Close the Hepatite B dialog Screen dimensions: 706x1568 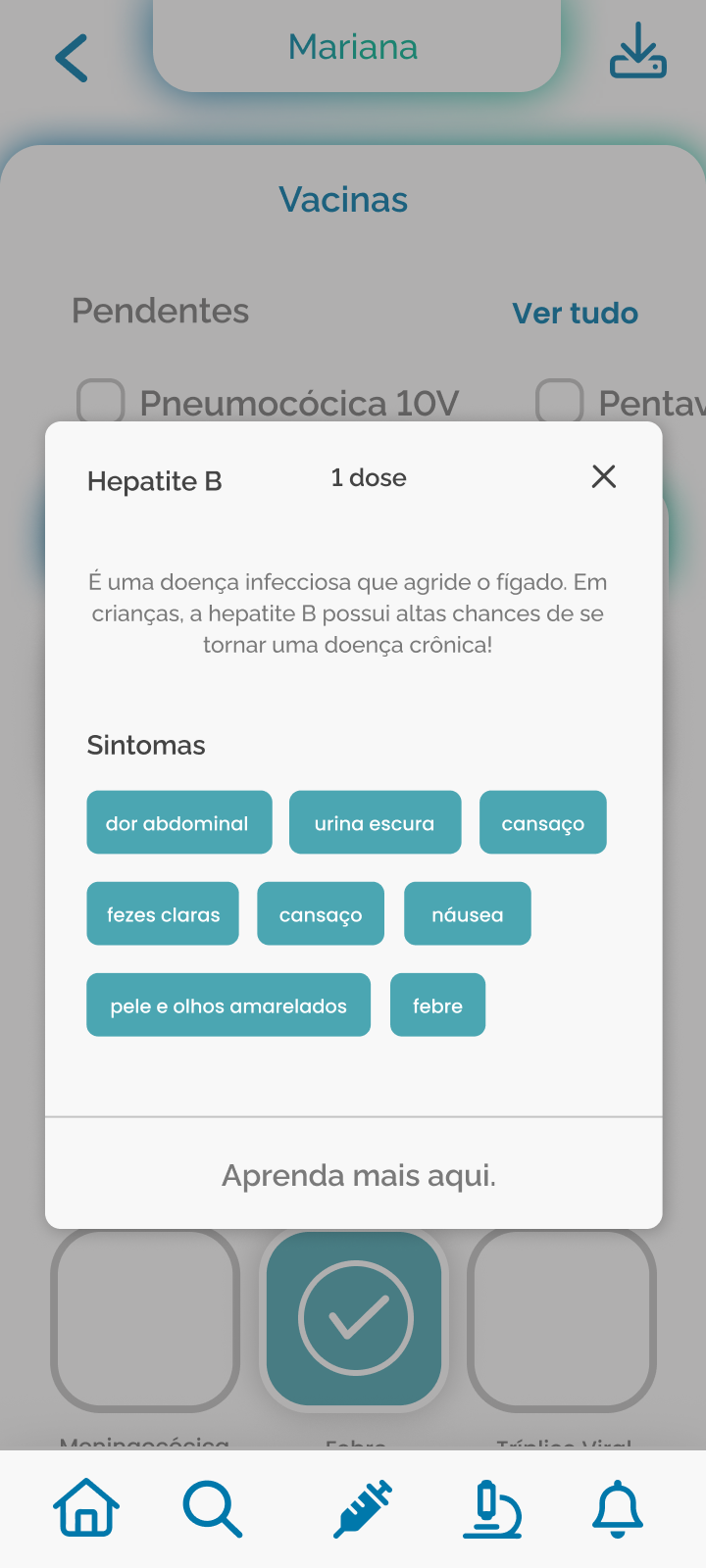coord(604,476)
